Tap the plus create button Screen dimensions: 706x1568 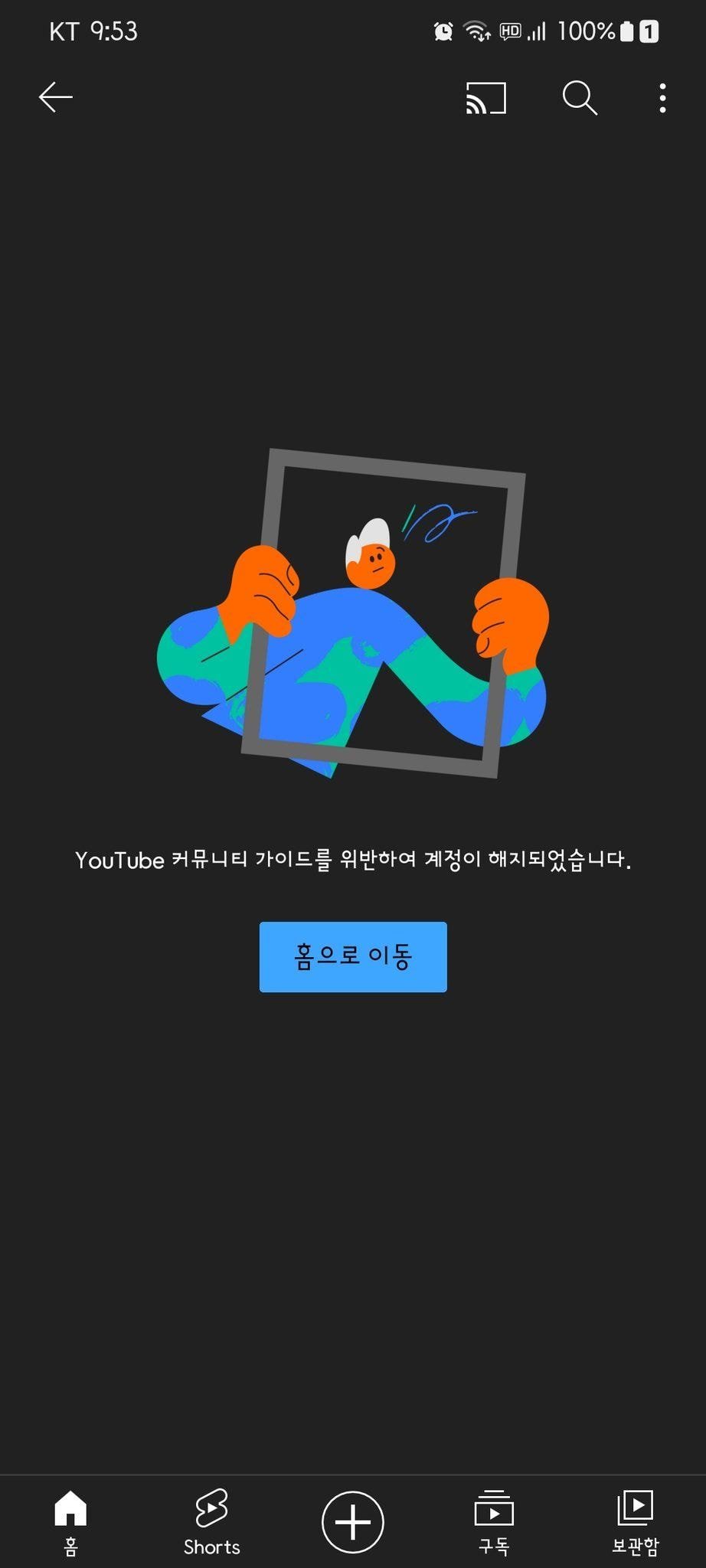(353, 1522)
